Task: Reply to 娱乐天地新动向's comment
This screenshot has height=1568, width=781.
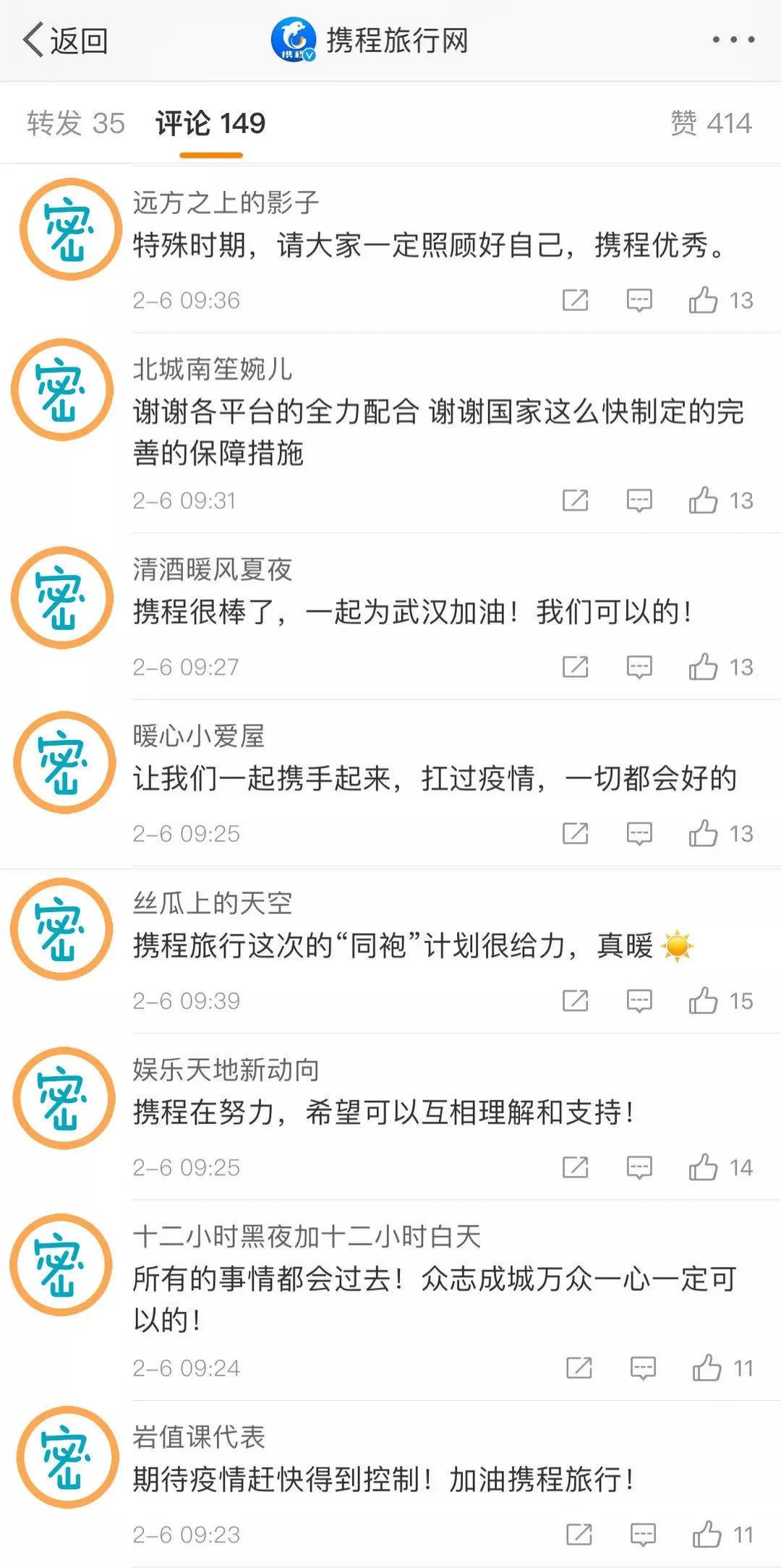Action: click(639, 1167)
